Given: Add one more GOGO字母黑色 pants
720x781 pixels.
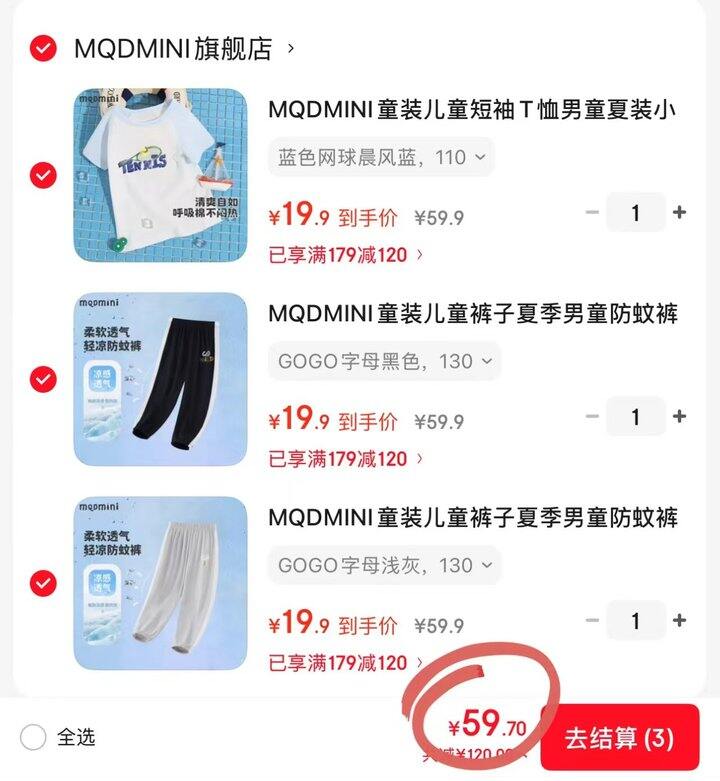Looking at the screenshot, I should point(680,416).
